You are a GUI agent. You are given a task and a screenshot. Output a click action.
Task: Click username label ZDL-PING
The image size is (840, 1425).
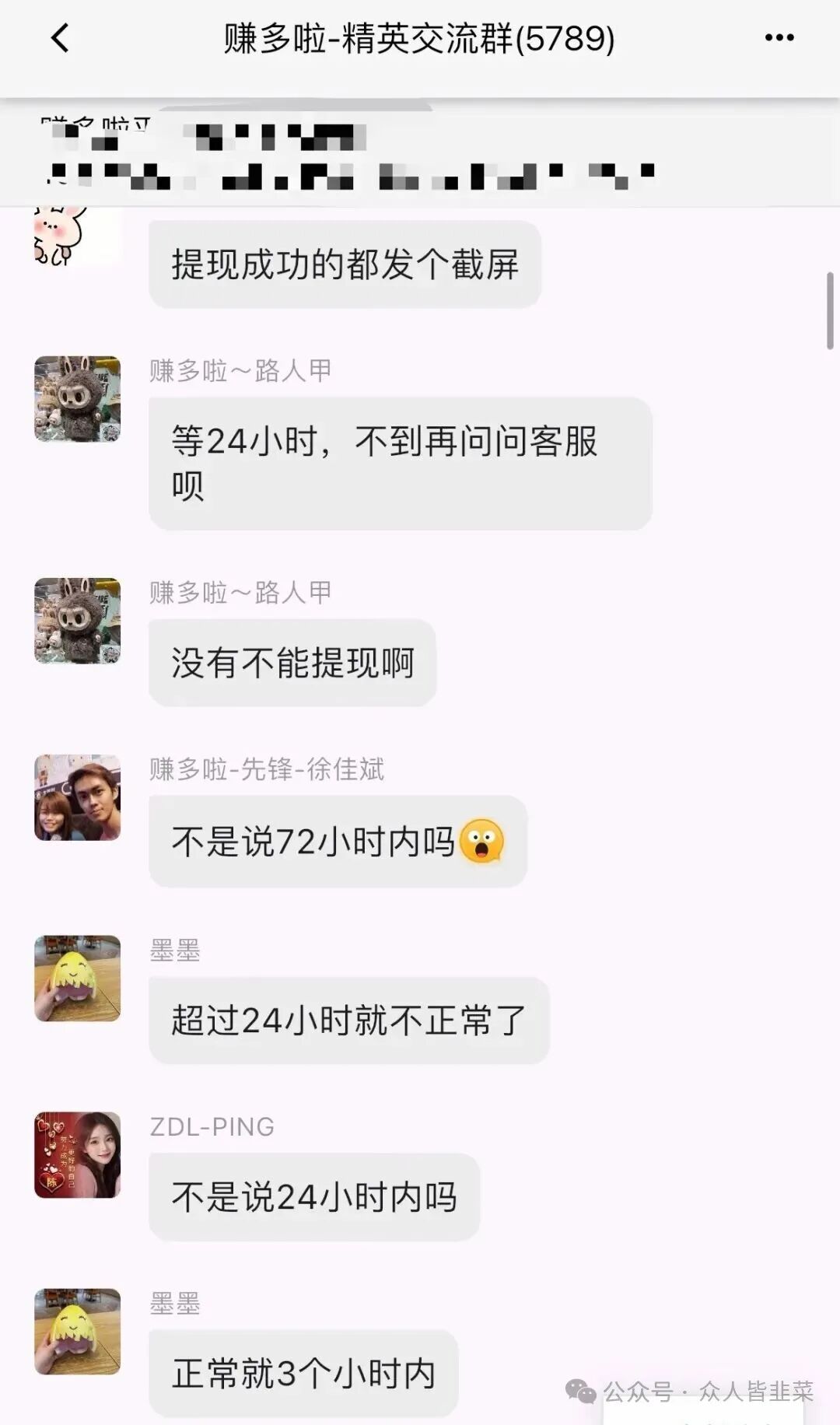point(211,1126)
